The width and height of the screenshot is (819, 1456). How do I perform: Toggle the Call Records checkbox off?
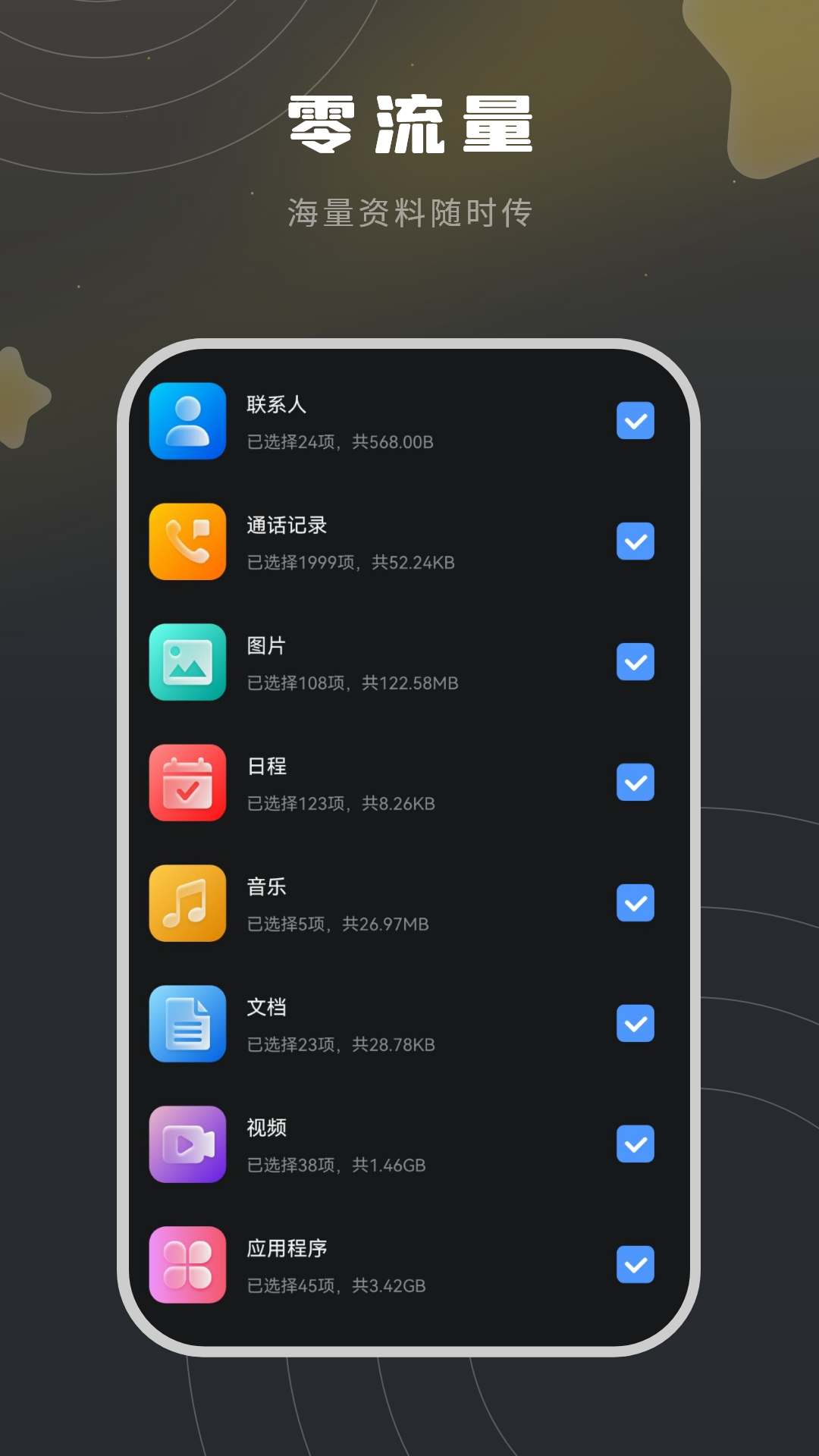[x=635, y=542]
